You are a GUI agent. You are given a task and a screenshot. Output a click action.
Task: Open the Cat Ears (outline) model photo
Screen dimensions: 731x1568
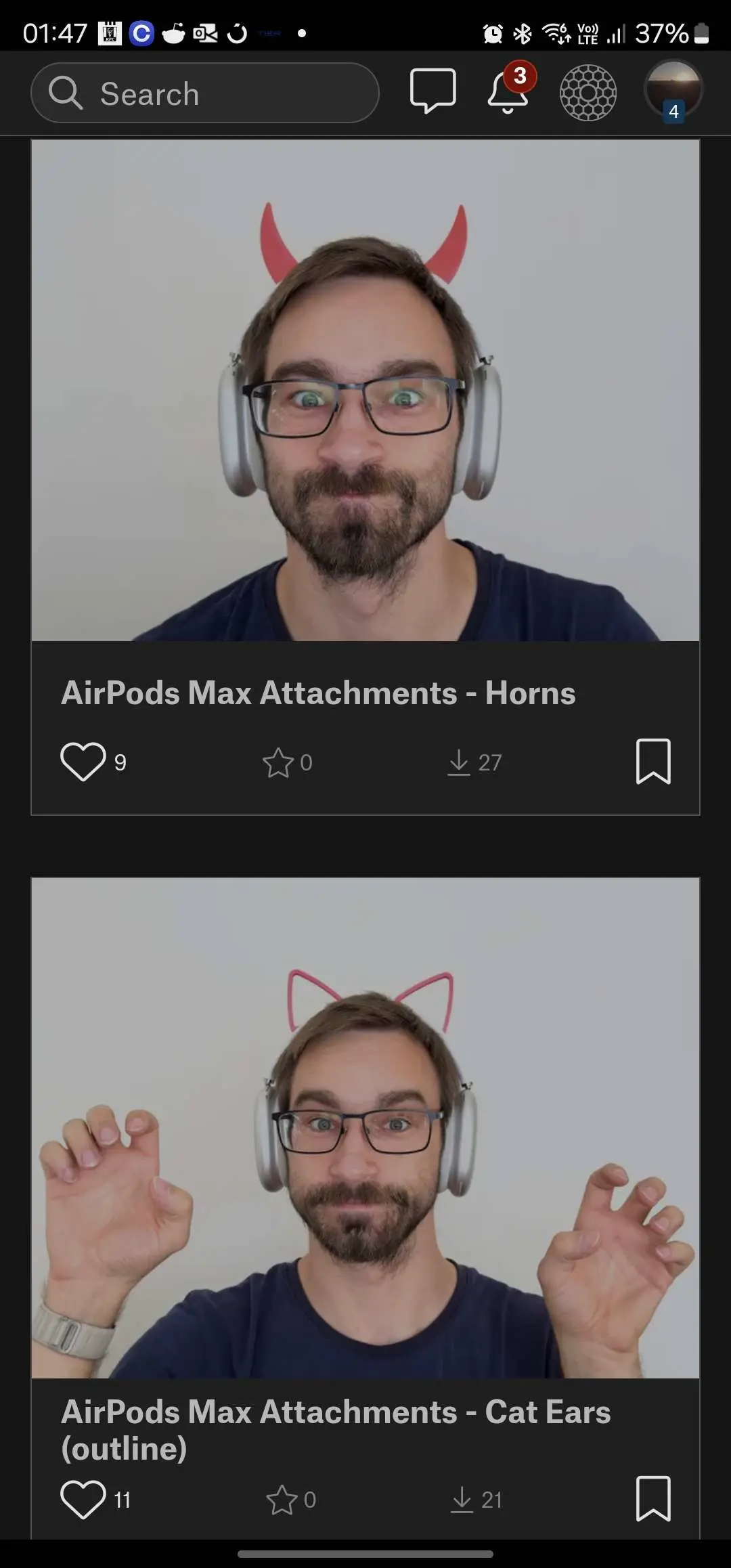click(x=365, y=1129)
